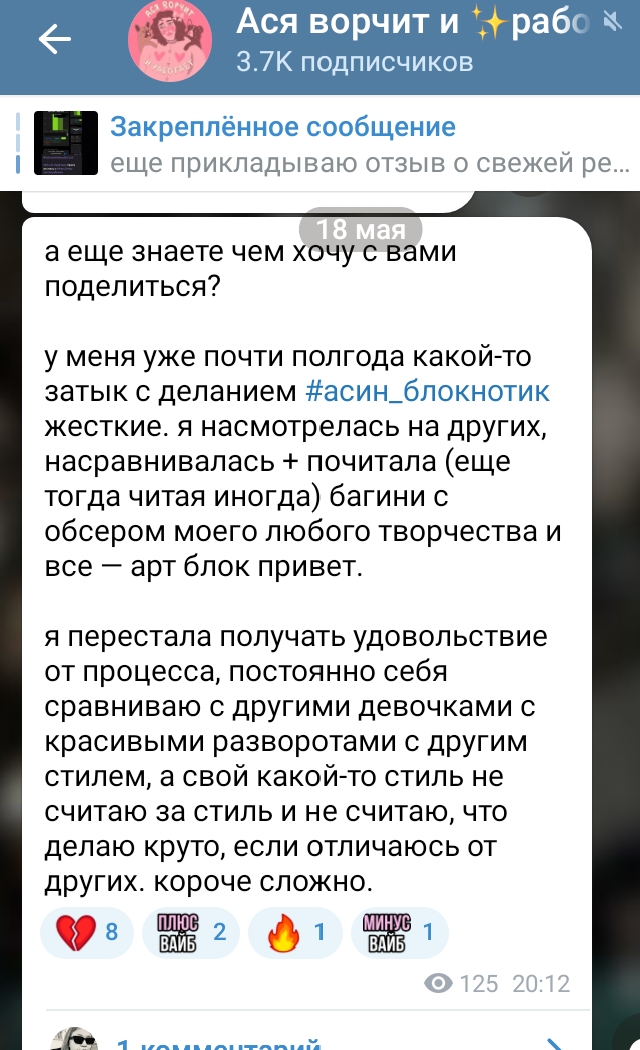Image resolution: width=640 pixels, height=1050 pixels.
Task: Open the channel profile from the header avatar
Action: pyautogui.click(x=170, y=42)
